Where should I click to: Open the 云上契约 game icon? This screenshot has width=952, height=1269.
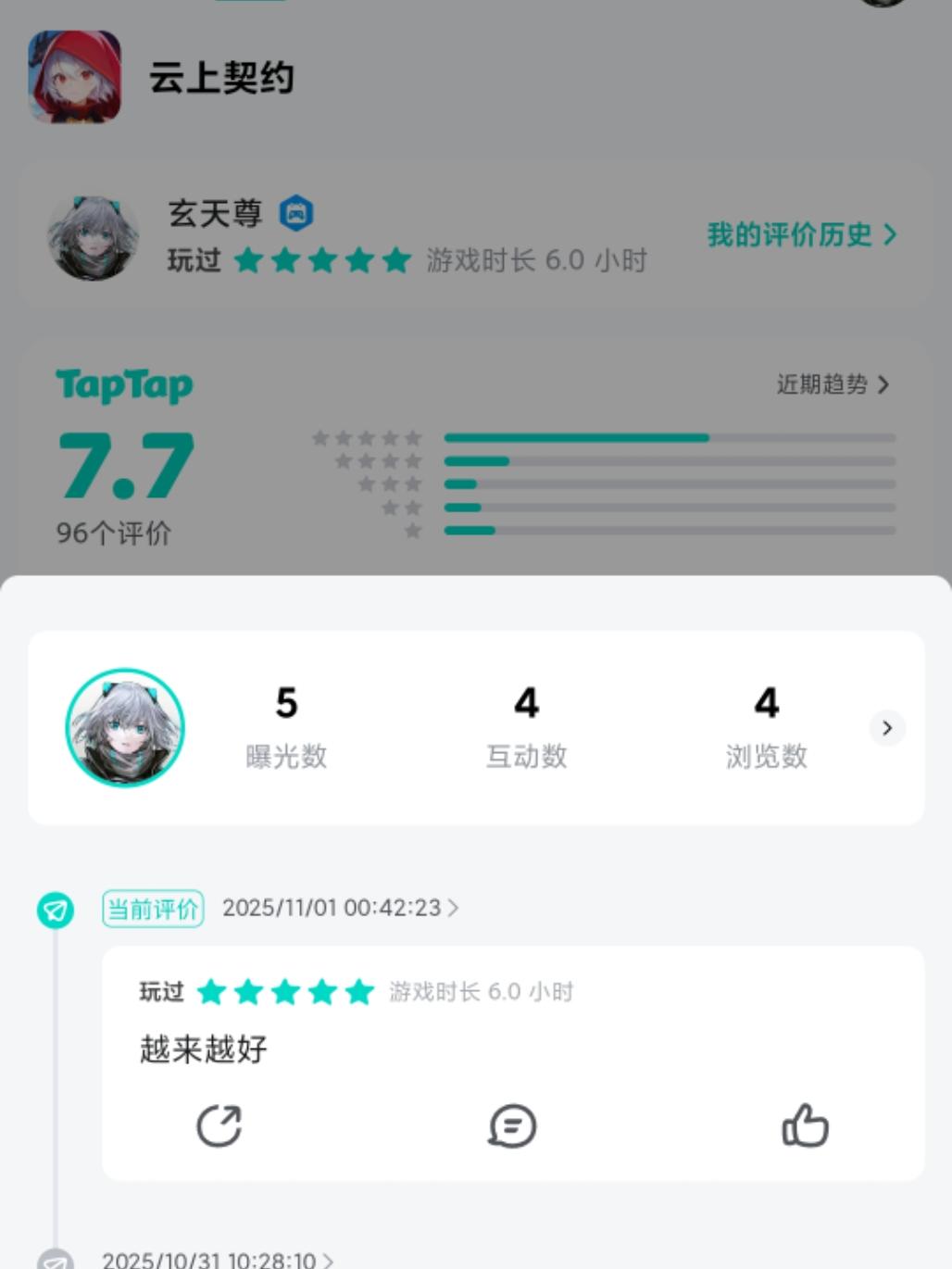76,78
